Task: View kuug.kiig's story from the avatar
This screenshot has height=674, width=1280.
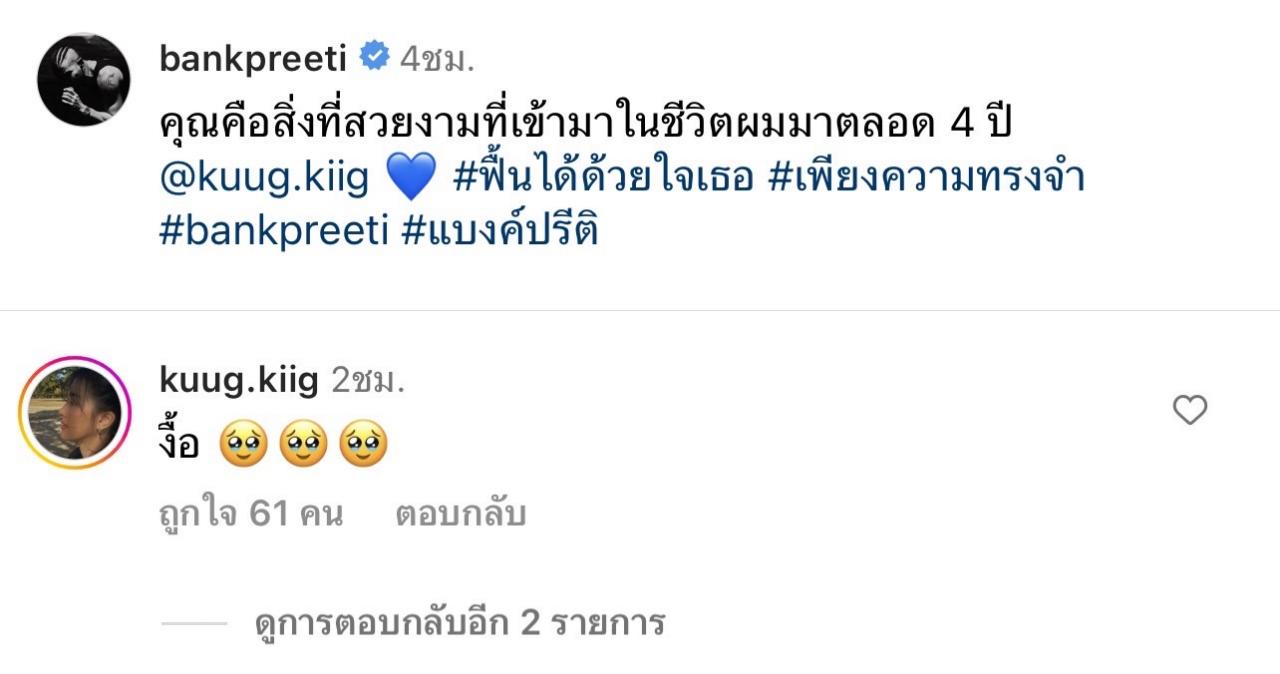Action: [75, 412]
